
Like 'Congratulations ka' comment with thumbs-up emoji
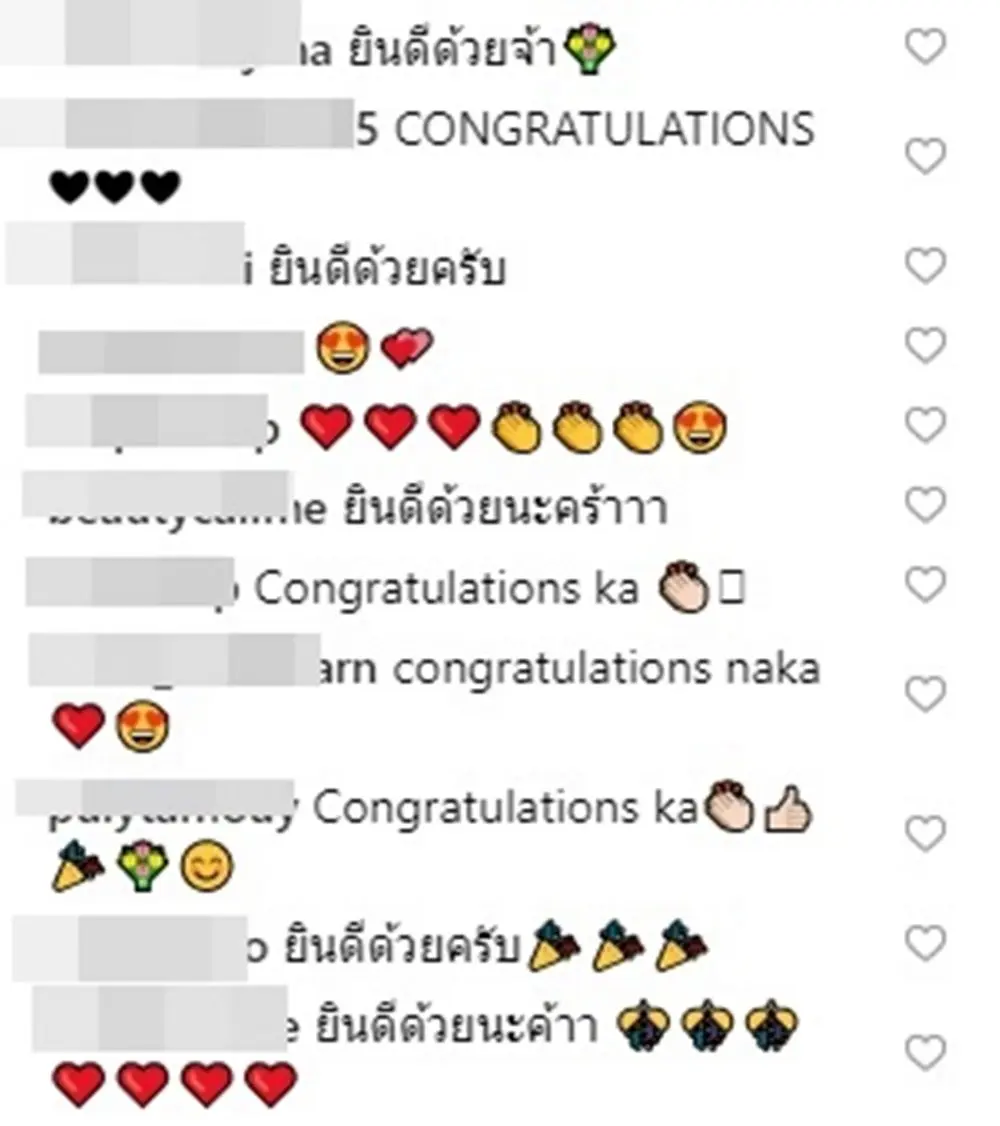[924, 834]
